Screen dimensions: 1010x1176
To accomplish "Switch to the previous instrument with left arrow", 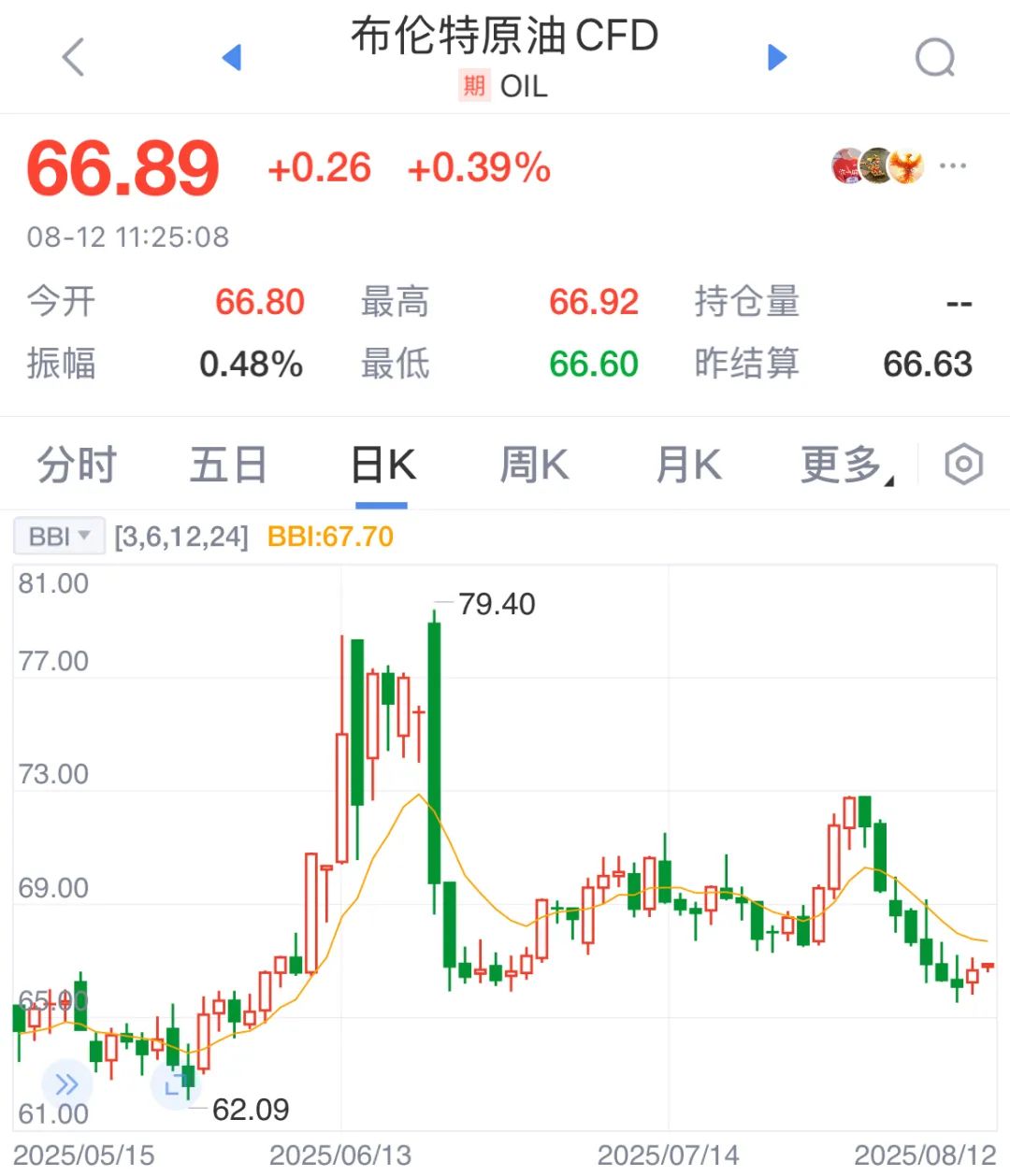I will (231, 57).
